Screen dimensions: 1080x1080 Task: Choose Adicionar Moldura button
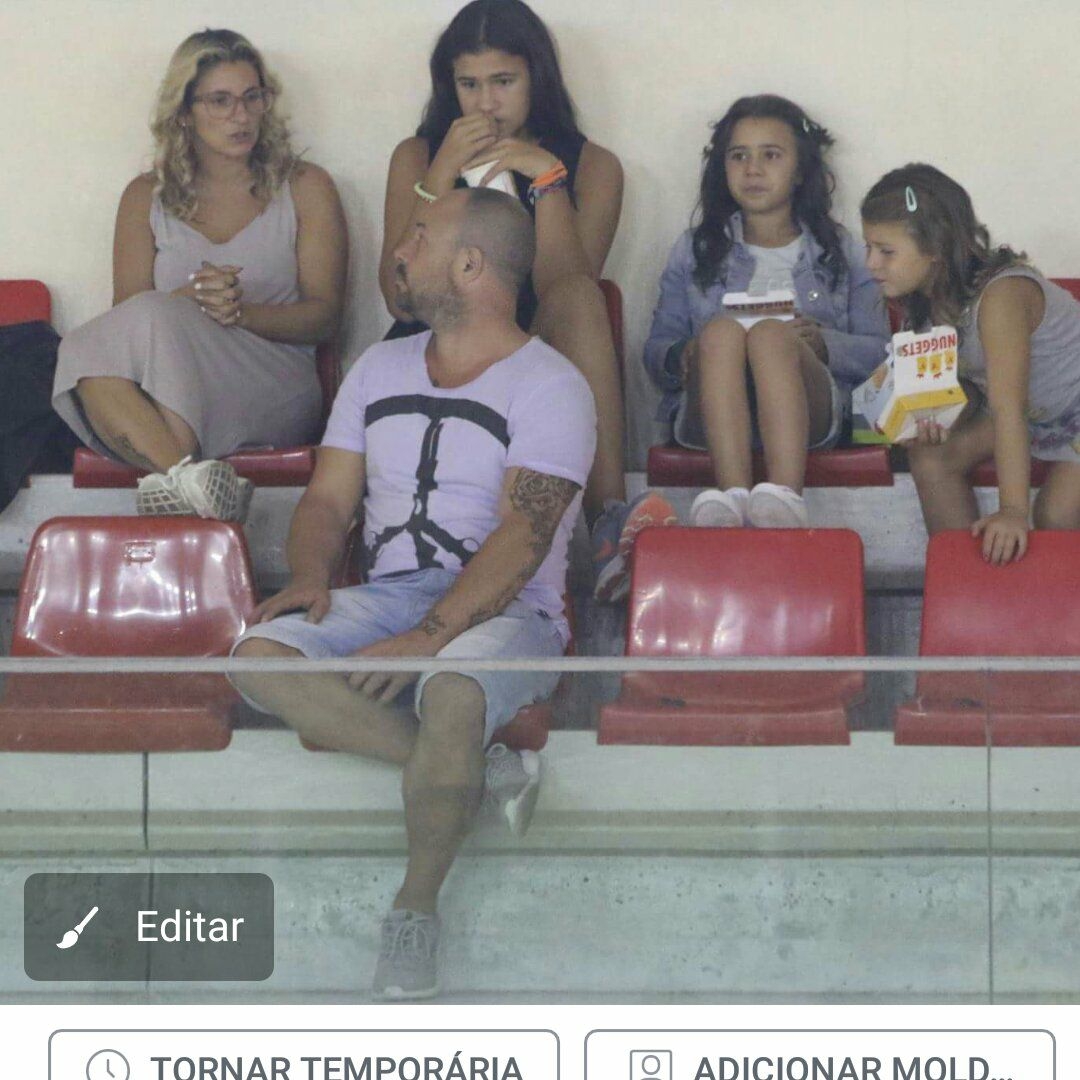coord(820,1062)
